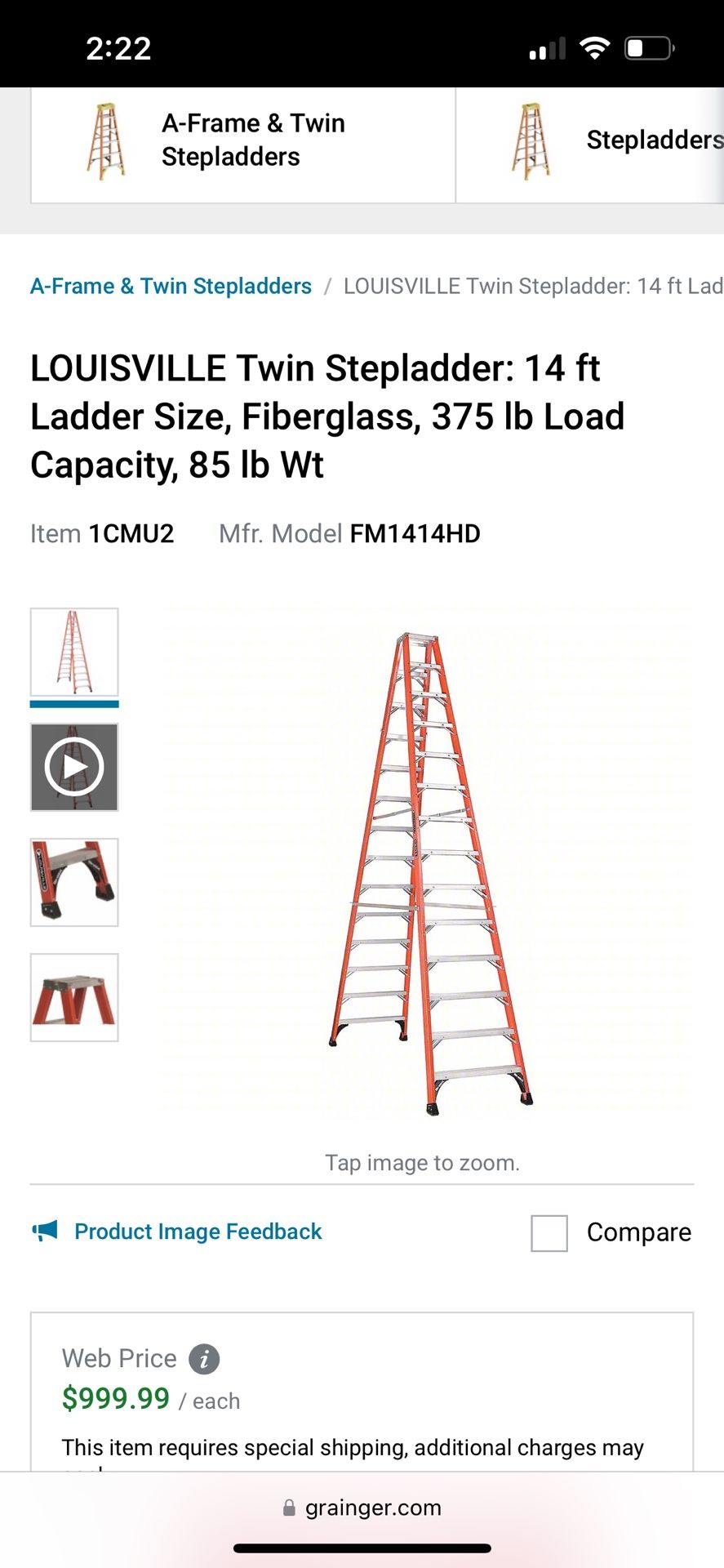The height and width of the screenshot is (1568, 724).
Task: View the ladder feet close-up thumbnail
Action: (74, 882)
